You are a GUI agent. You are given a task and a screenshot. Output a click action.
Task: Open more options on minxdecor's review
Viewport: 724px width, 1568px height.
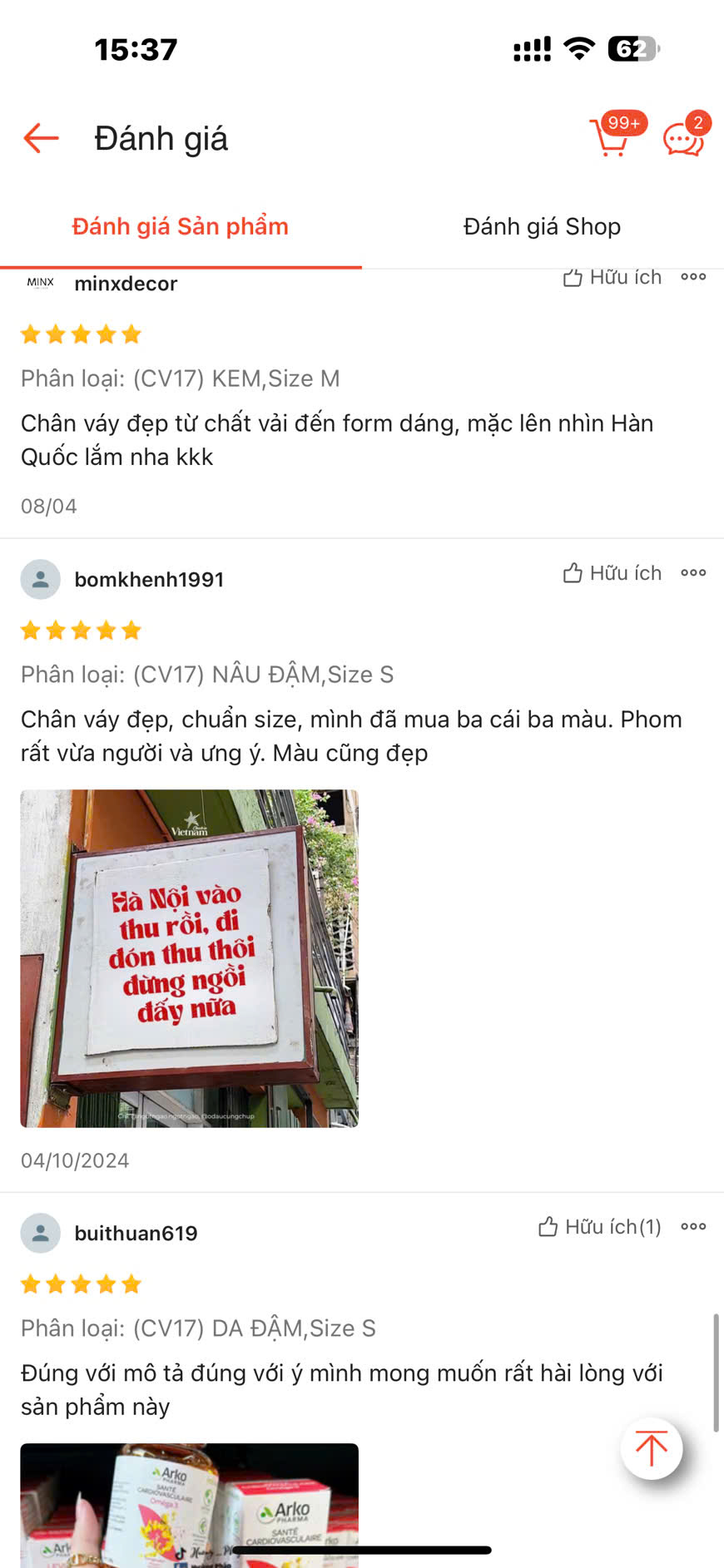click(693, 277)
